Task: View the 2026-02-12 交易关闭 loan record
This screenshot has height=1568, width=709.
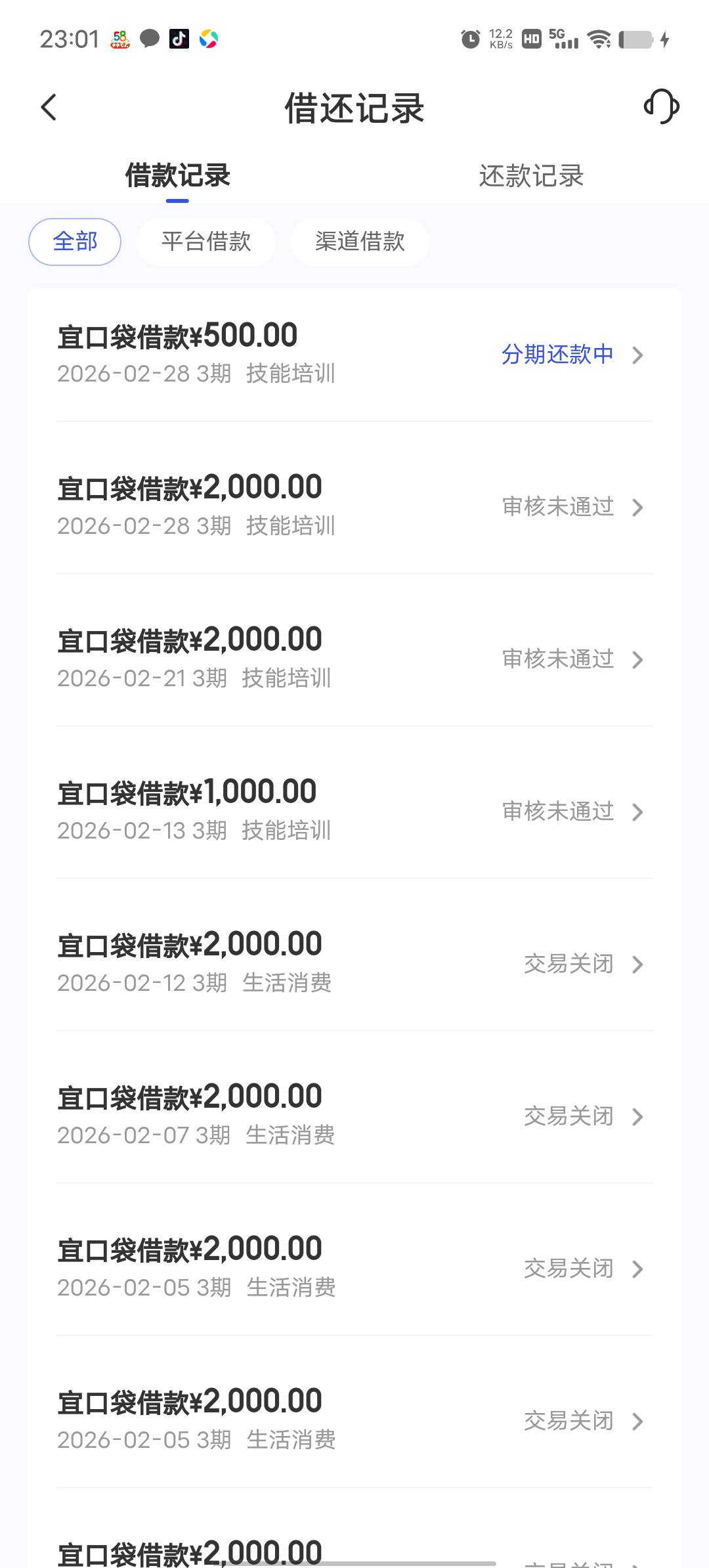Action: coord(354,963)
